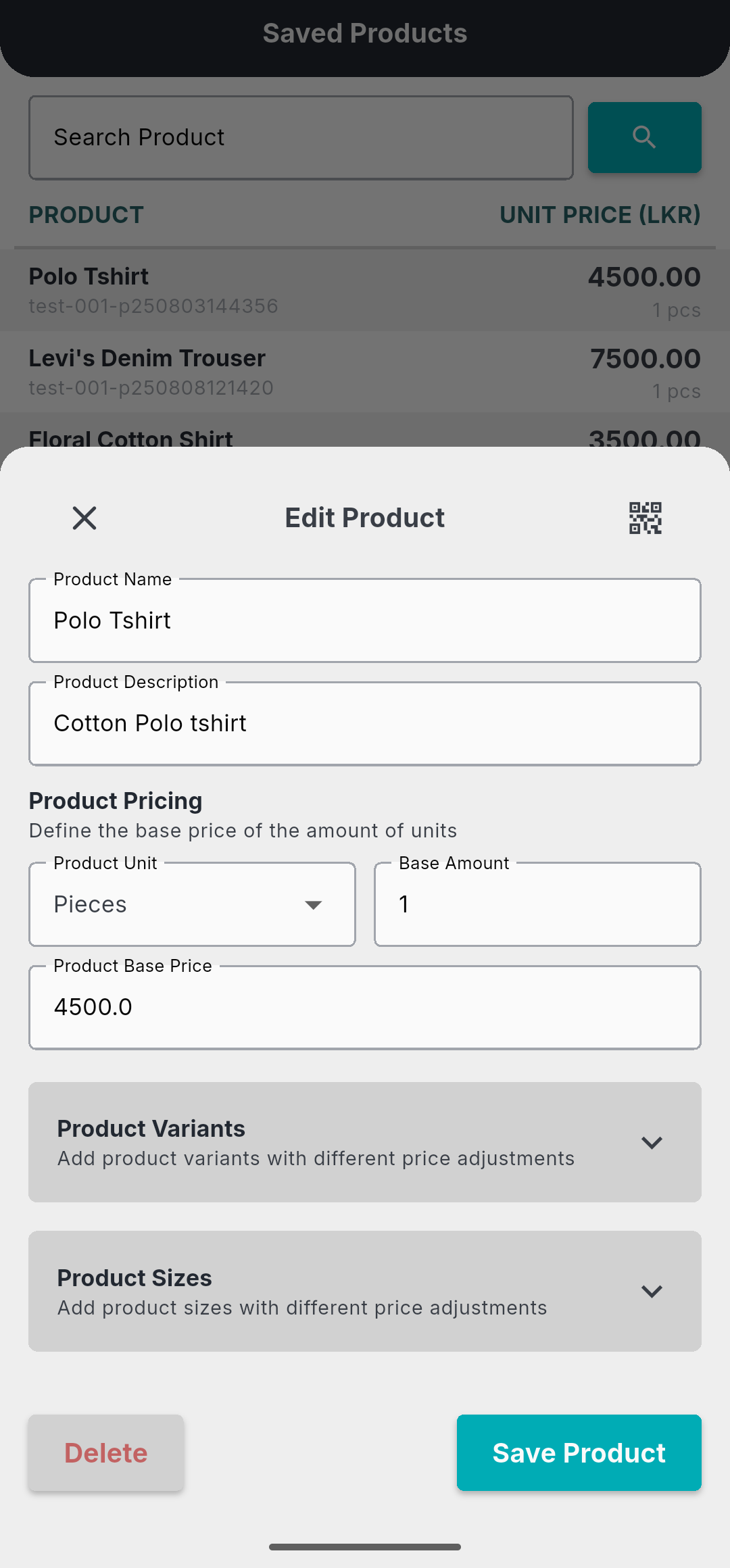The height and width of the screenshot is (1568, 730).
Task: Open the Pieces unit selector
Action: [x=192, y=904]
